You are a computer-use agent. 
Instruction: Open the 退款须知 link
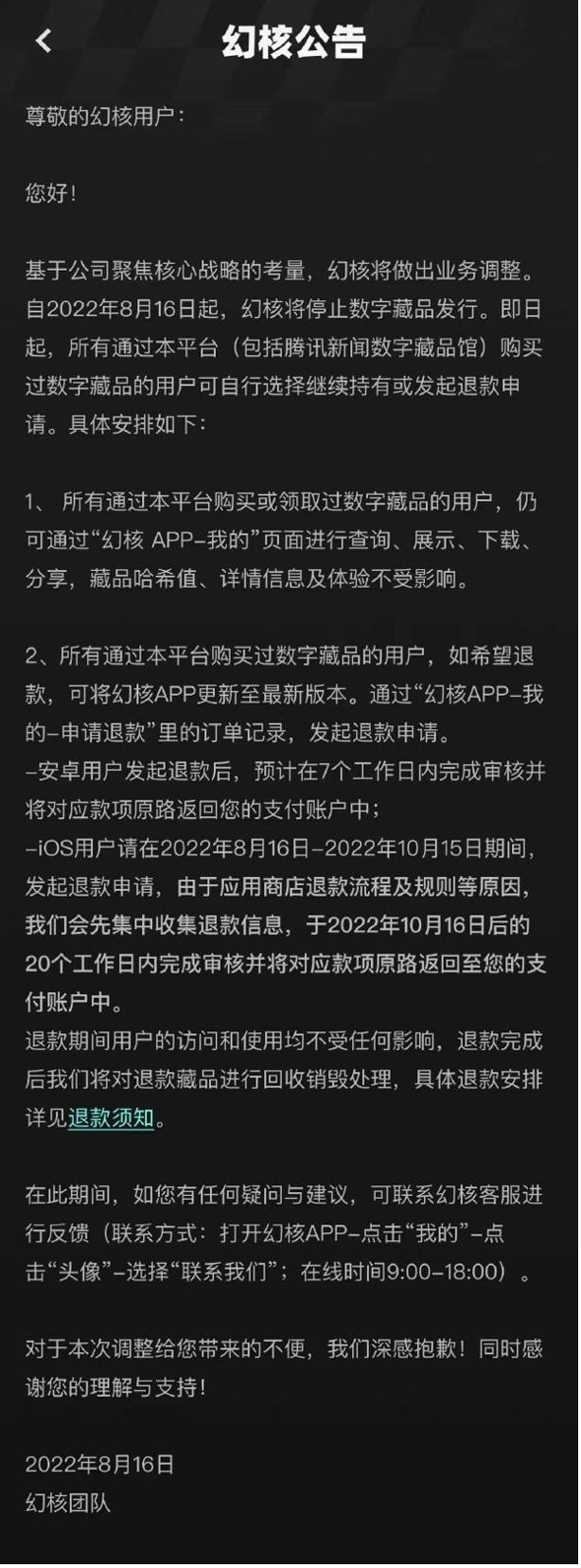click(x=111, y=1118)
